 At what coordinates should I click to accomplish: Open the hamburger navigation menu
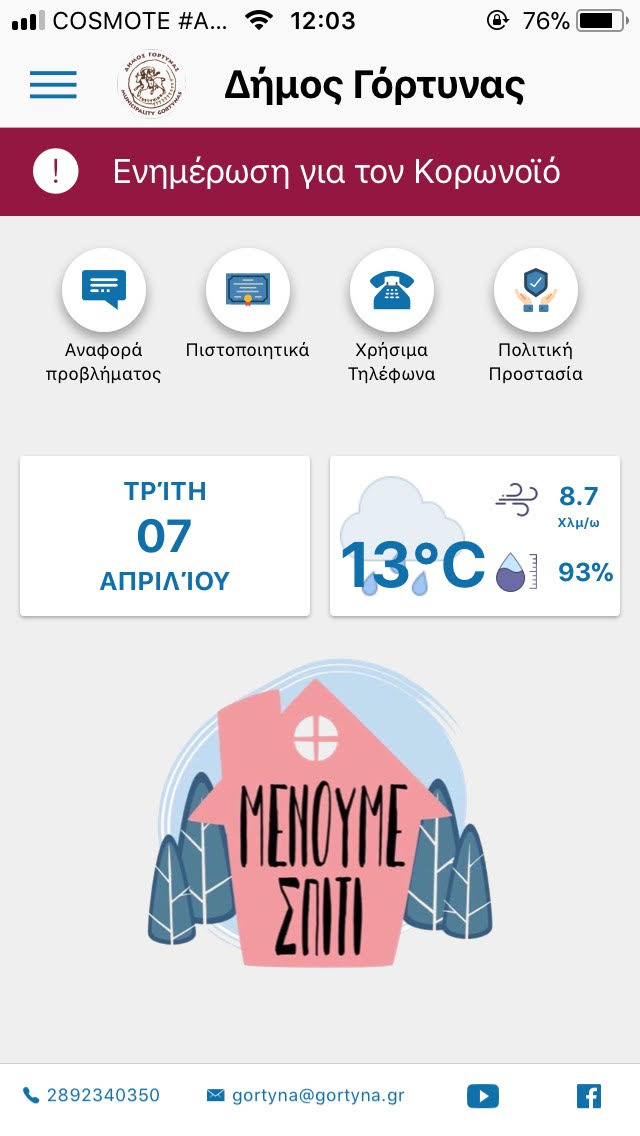53,85
